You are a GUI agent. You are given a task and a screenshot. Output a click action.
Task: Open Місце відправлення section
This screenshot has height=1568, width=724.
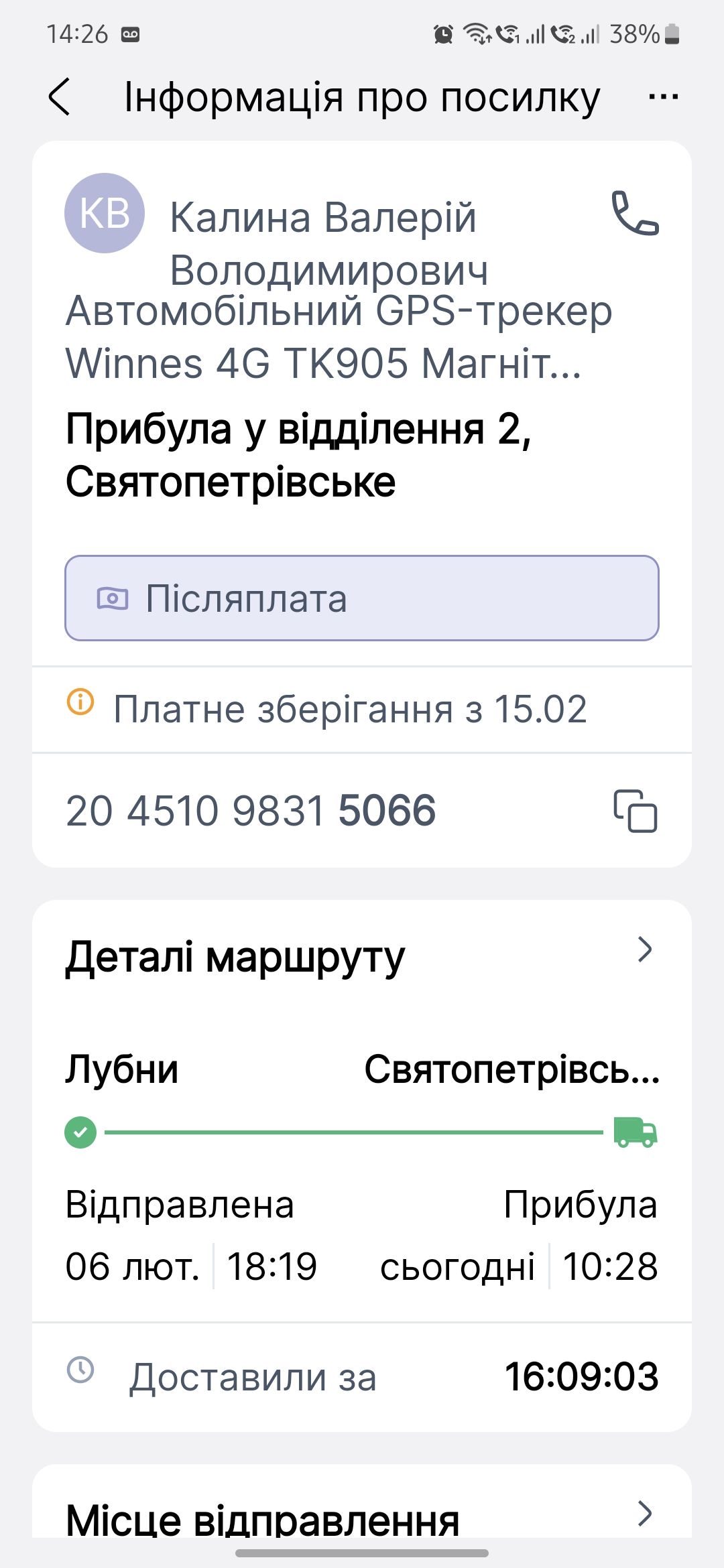[644, 1513]
